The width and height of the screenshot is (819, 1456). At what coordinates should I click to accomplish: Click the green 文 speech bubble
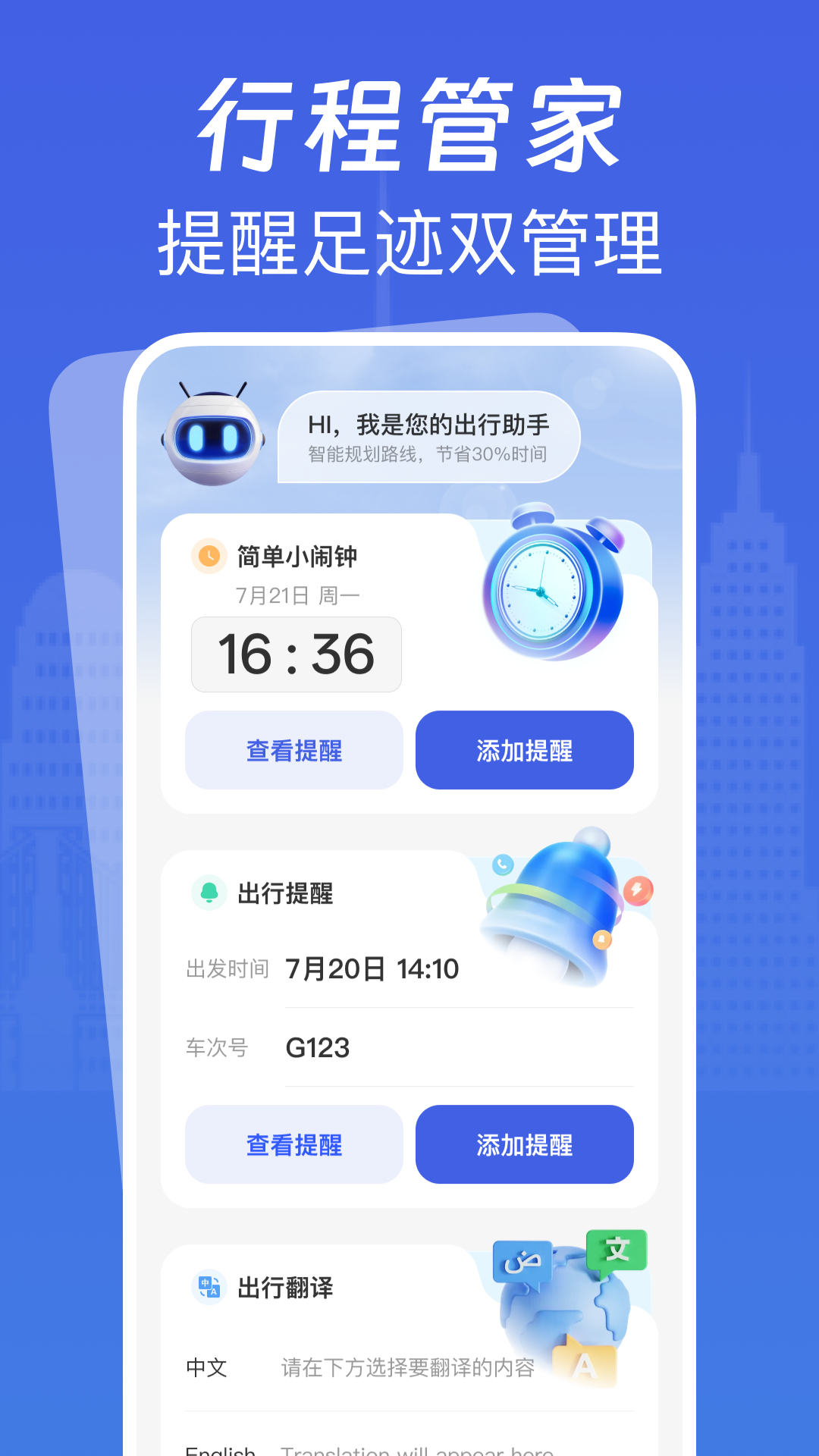[x=616, y=1251]
